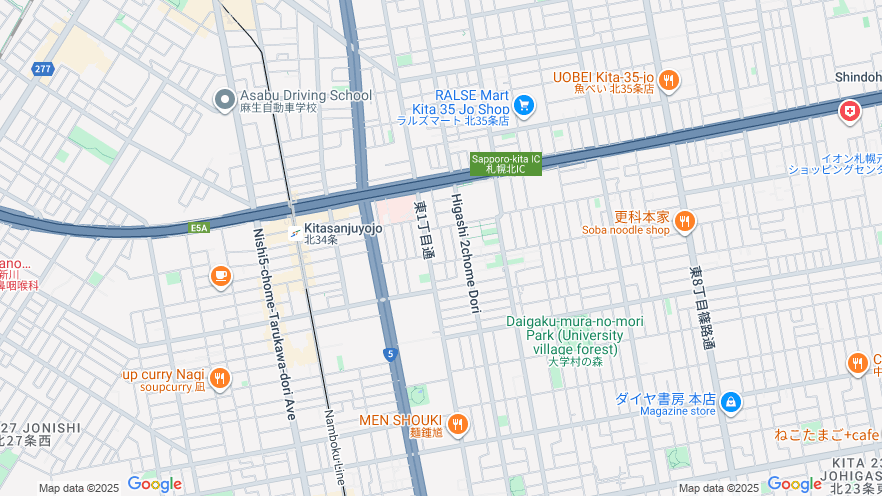
Task: Select the Soba noodle shop pin
Action: point(685,221)
